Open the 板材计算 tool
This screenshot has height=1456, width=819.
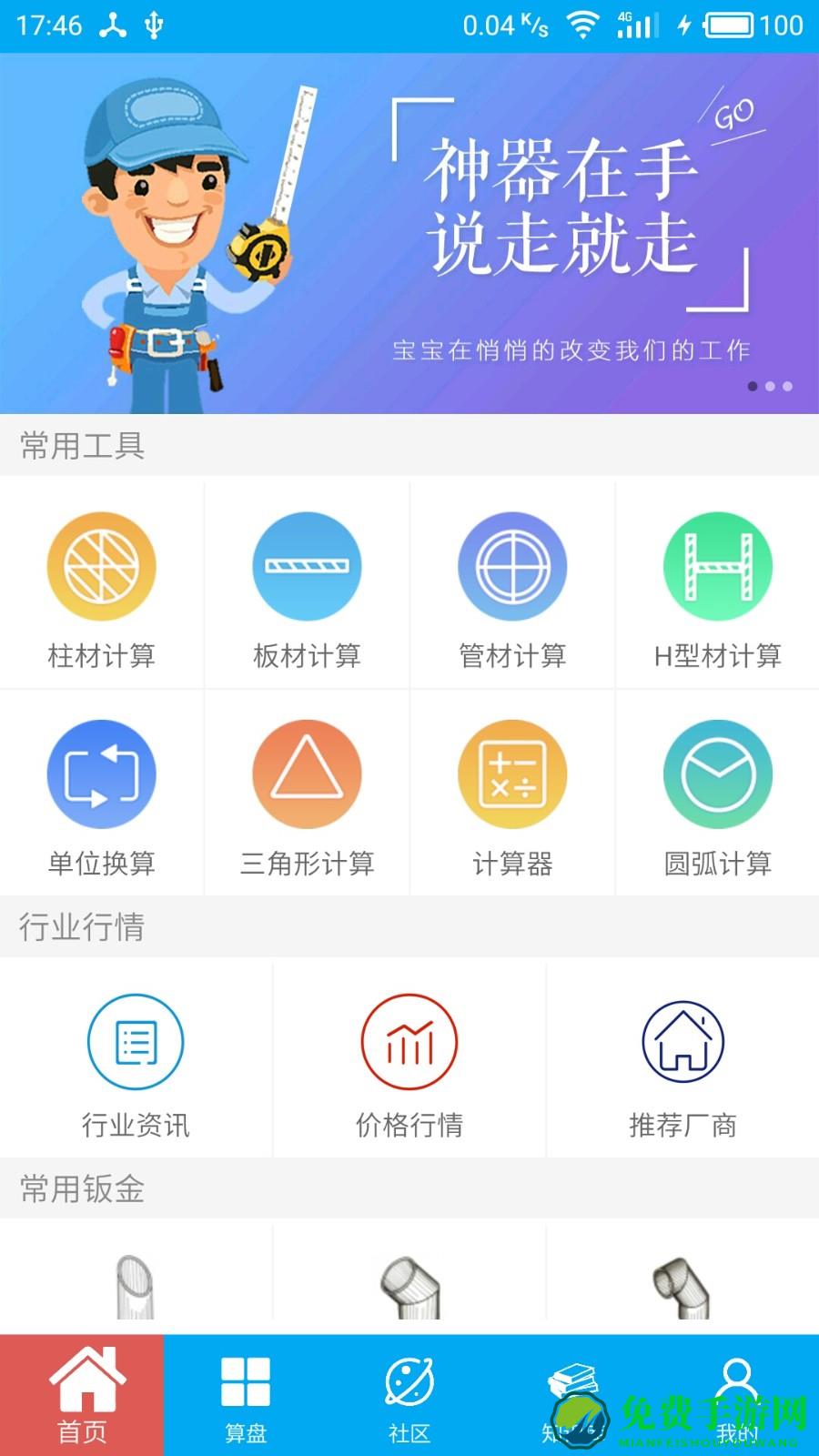[x=307, y=586]
